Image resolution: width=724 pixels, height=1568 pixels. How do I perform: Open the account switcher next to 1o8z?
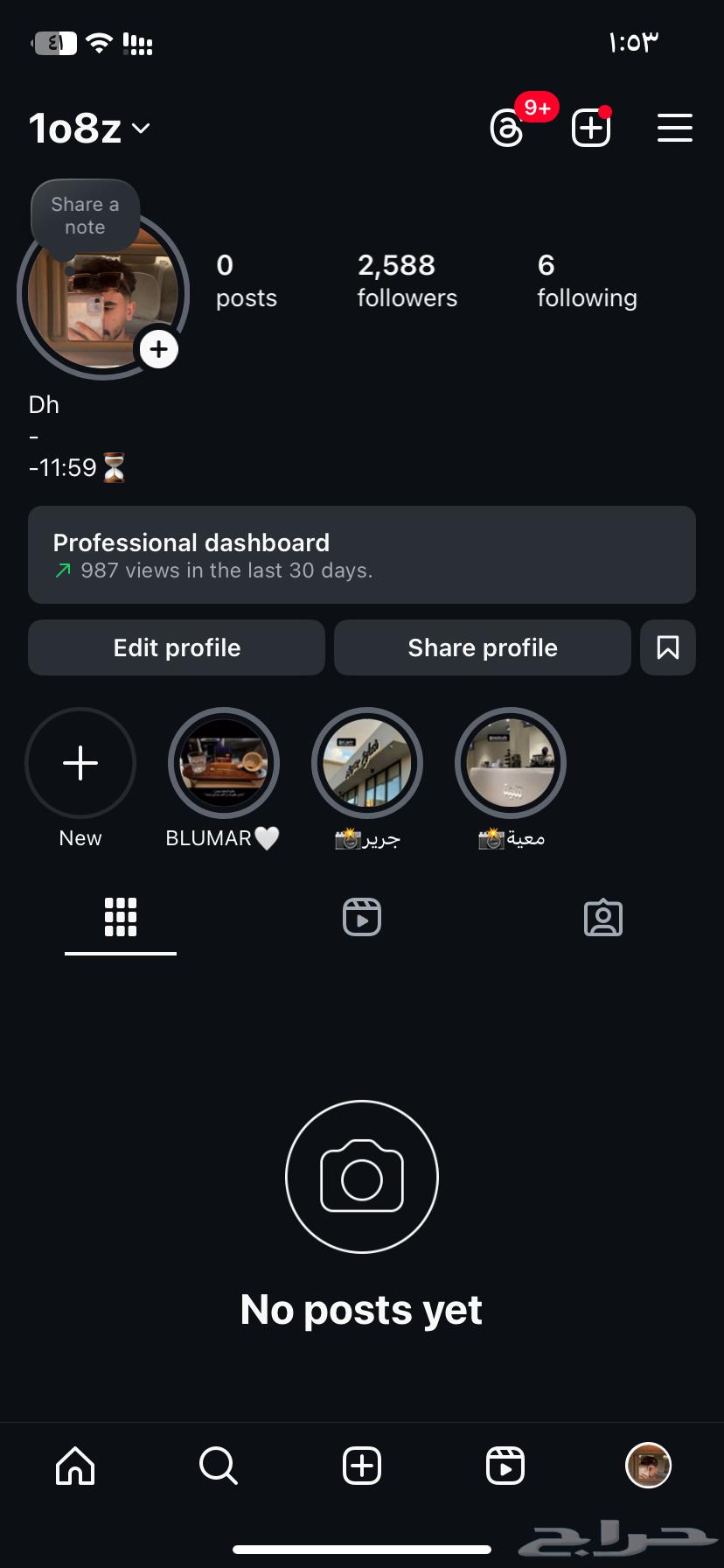click(x=139, y=128)
